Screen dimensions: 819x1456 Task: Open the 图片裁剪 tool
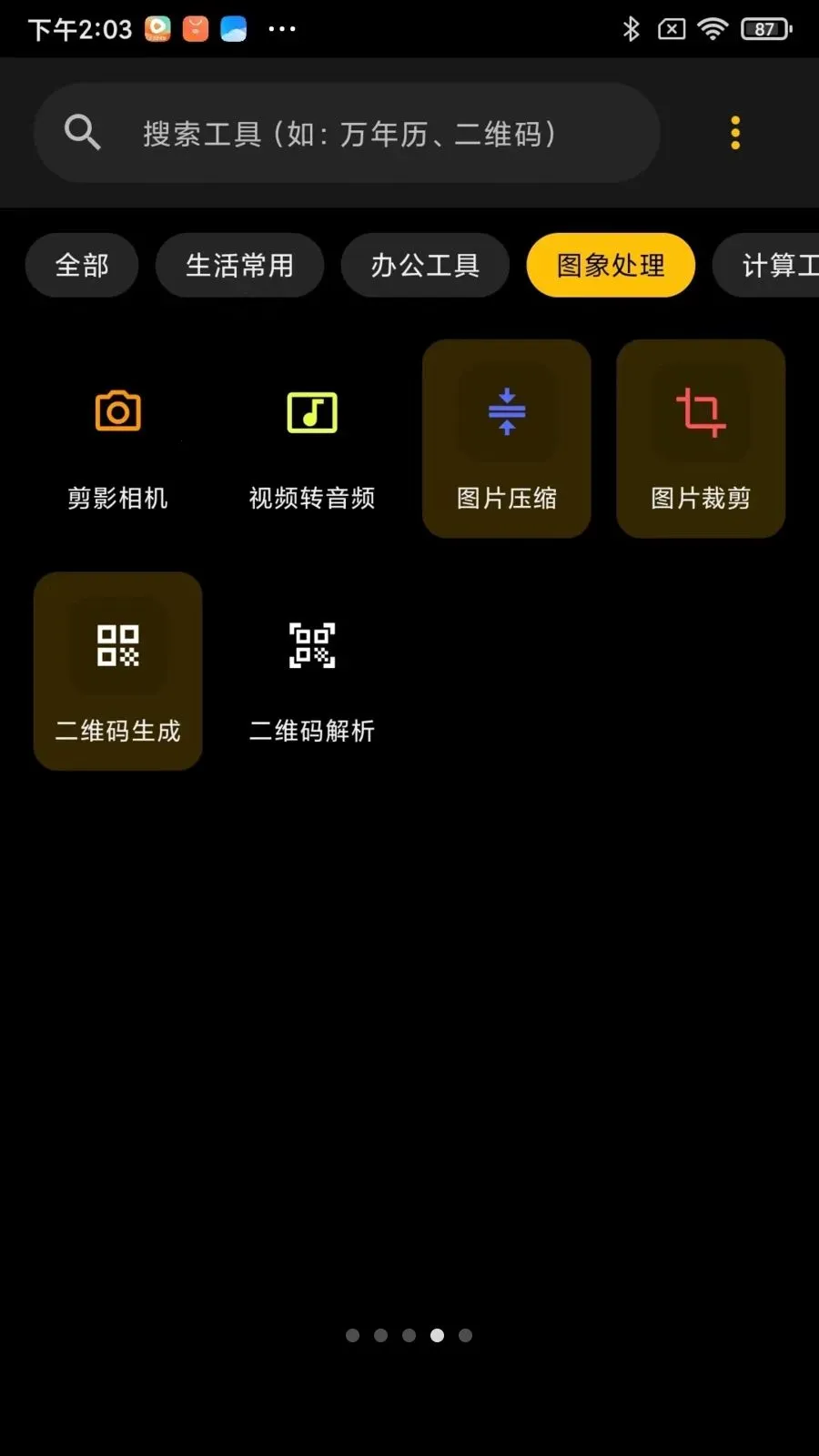click(701, 439)
